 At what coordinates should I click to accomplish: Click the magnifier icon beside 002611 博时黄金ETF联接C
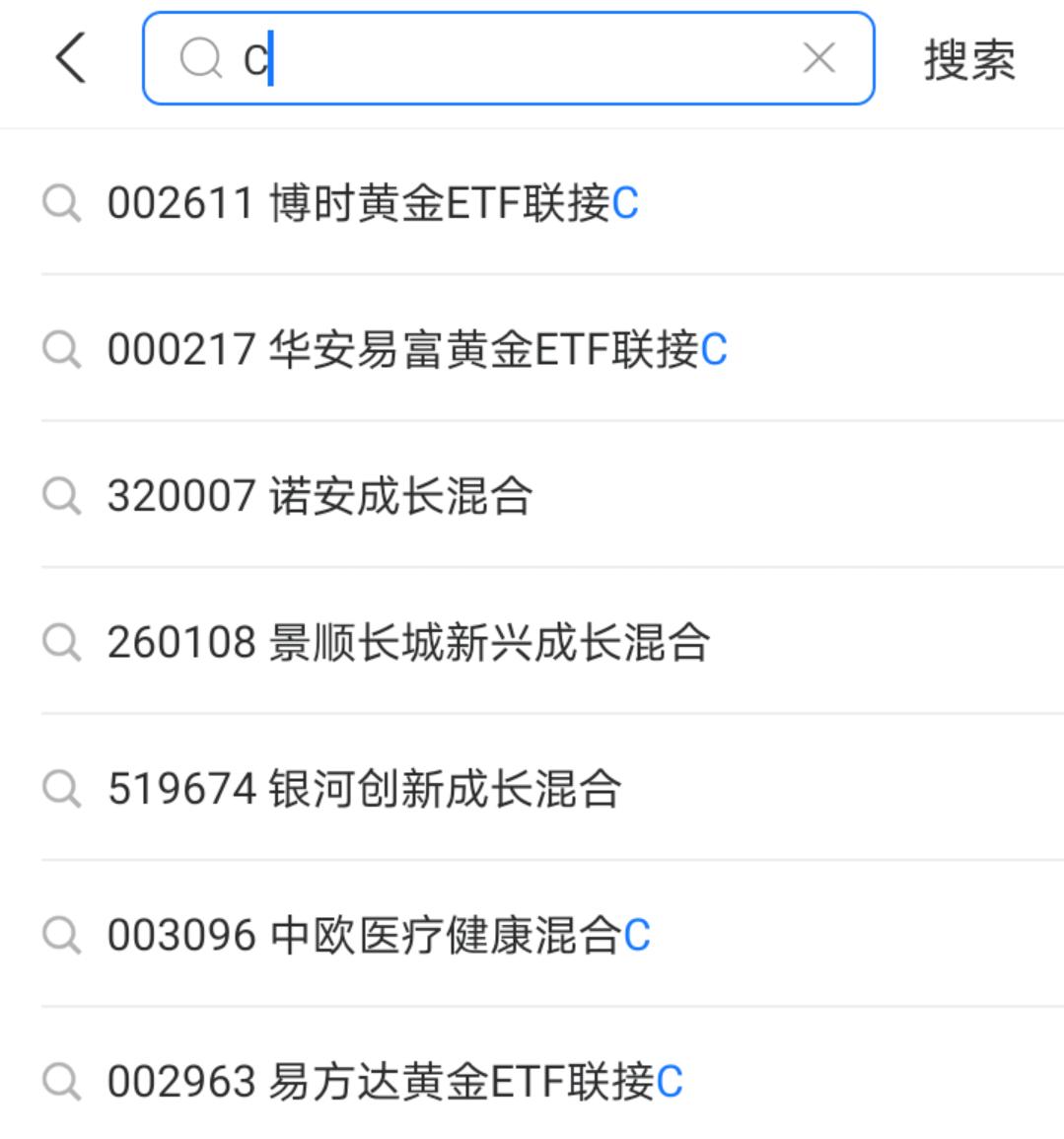pos(62,205)
